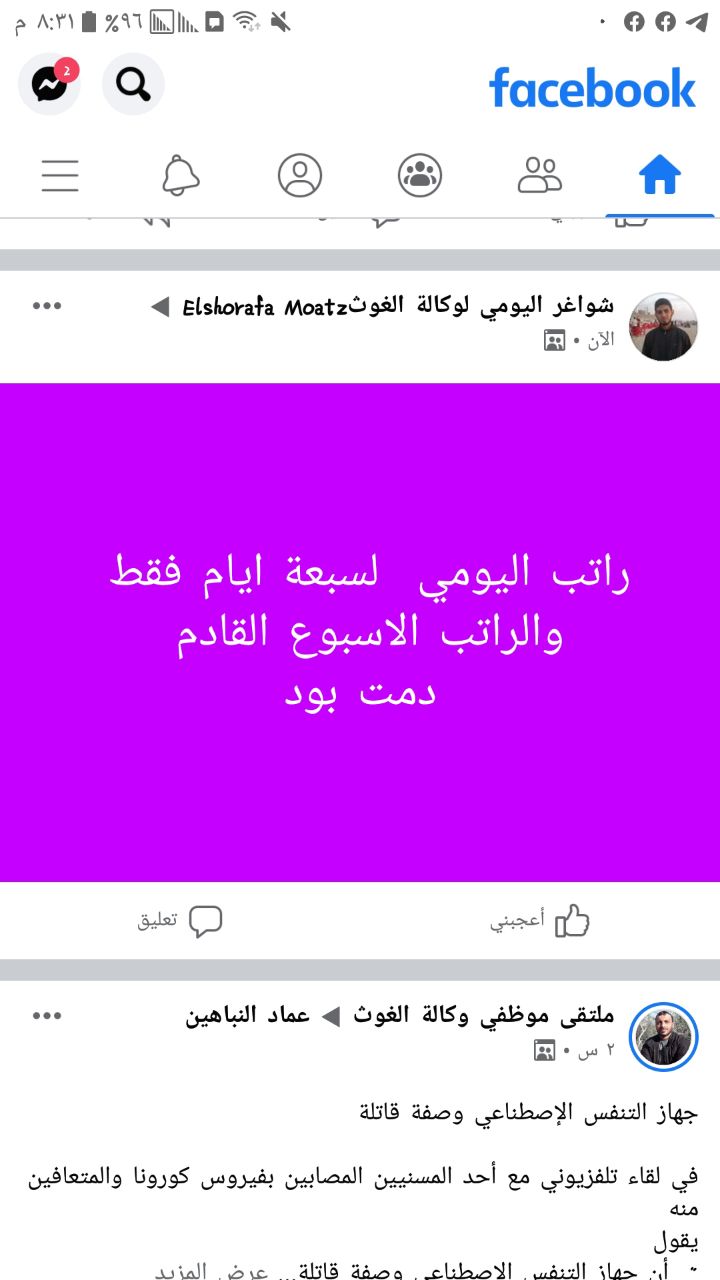
Task: Open Elshorafa Moatz's profile picture
Action: point(663,327)
